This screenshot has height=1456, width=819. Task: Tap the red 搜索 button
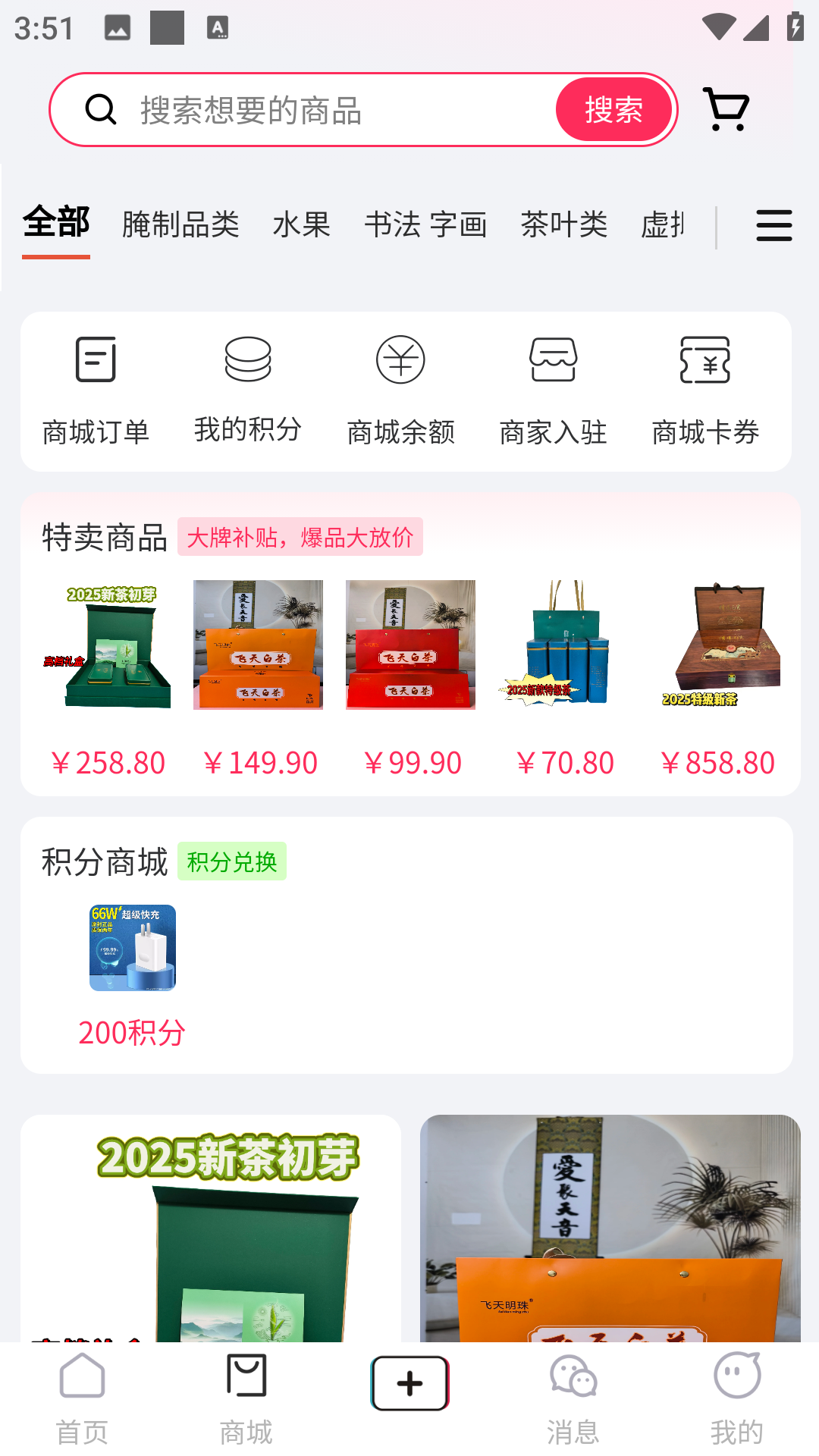(613, 110)
